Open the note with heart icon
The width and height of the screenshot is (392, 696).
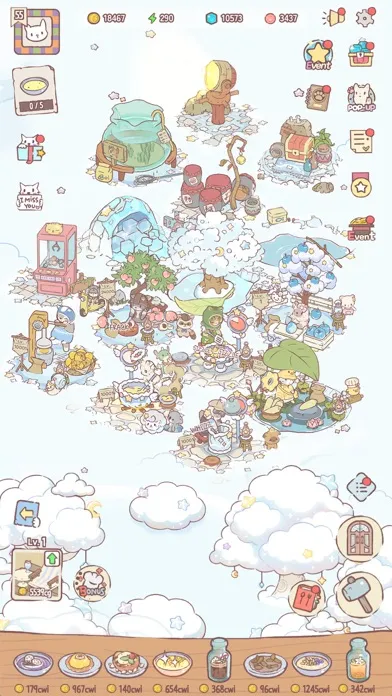(361, 141)
